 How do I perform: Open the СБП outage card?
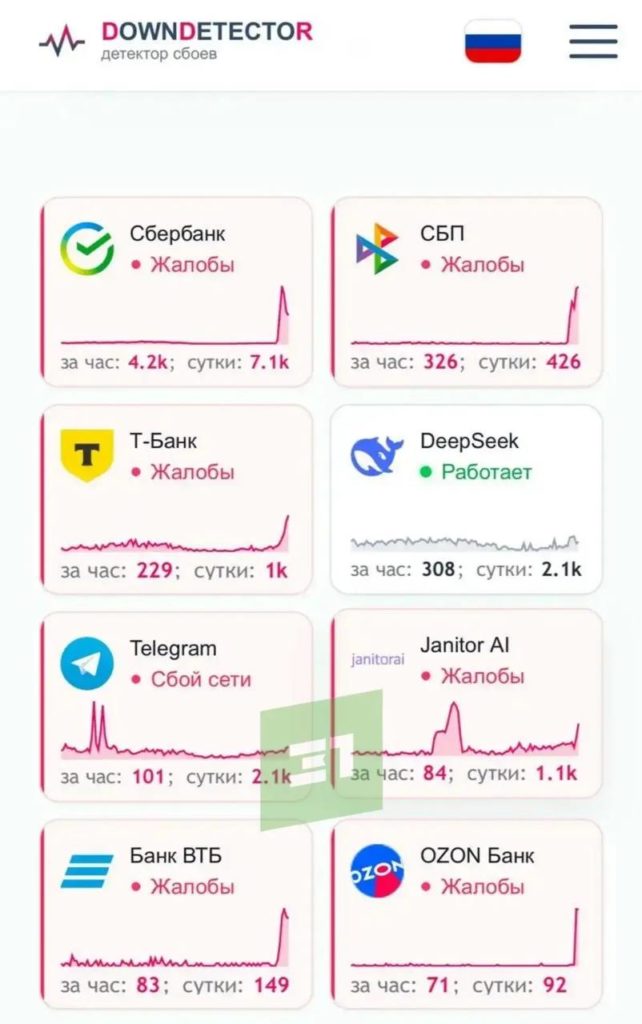[x=467, y=291]
